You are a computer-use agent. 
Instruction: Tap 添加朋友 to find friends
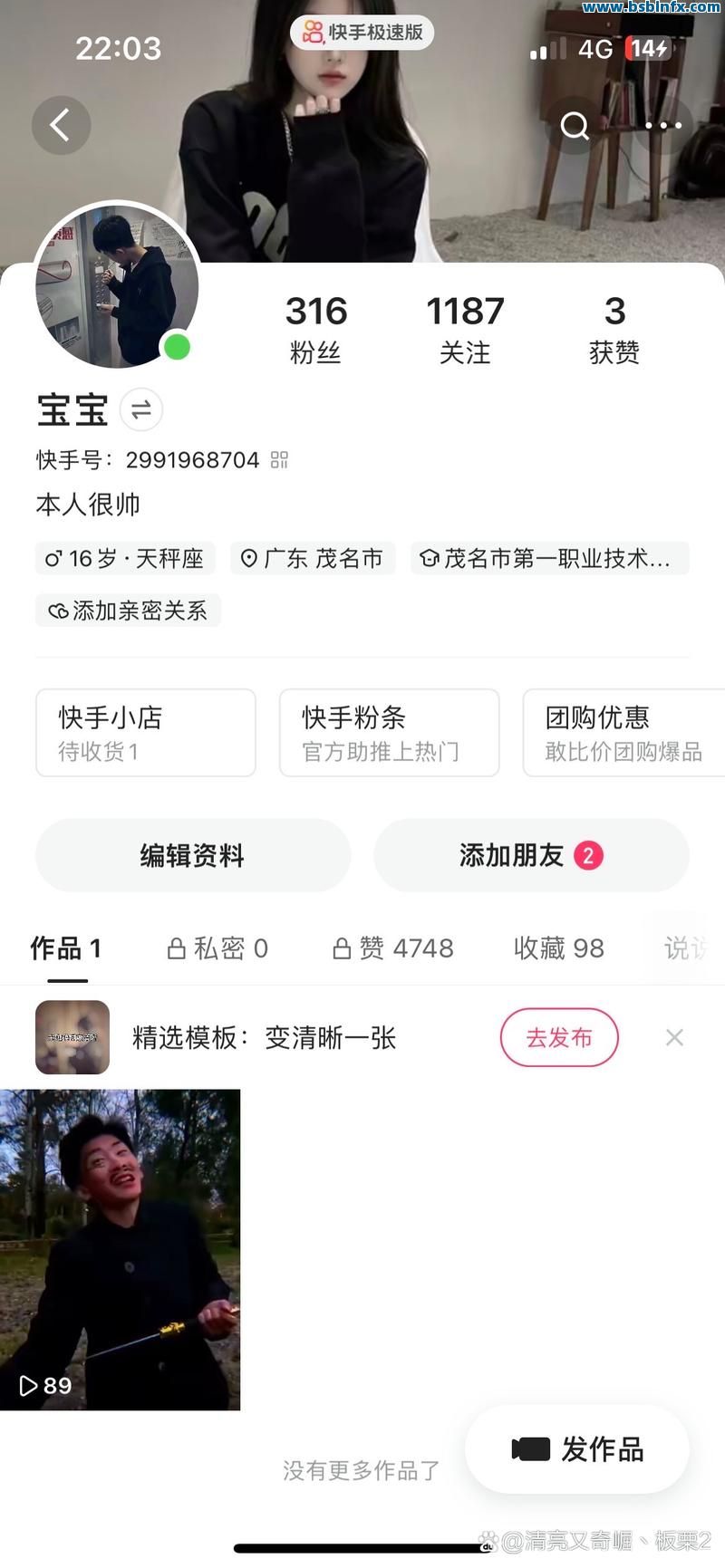pos(531,855)
